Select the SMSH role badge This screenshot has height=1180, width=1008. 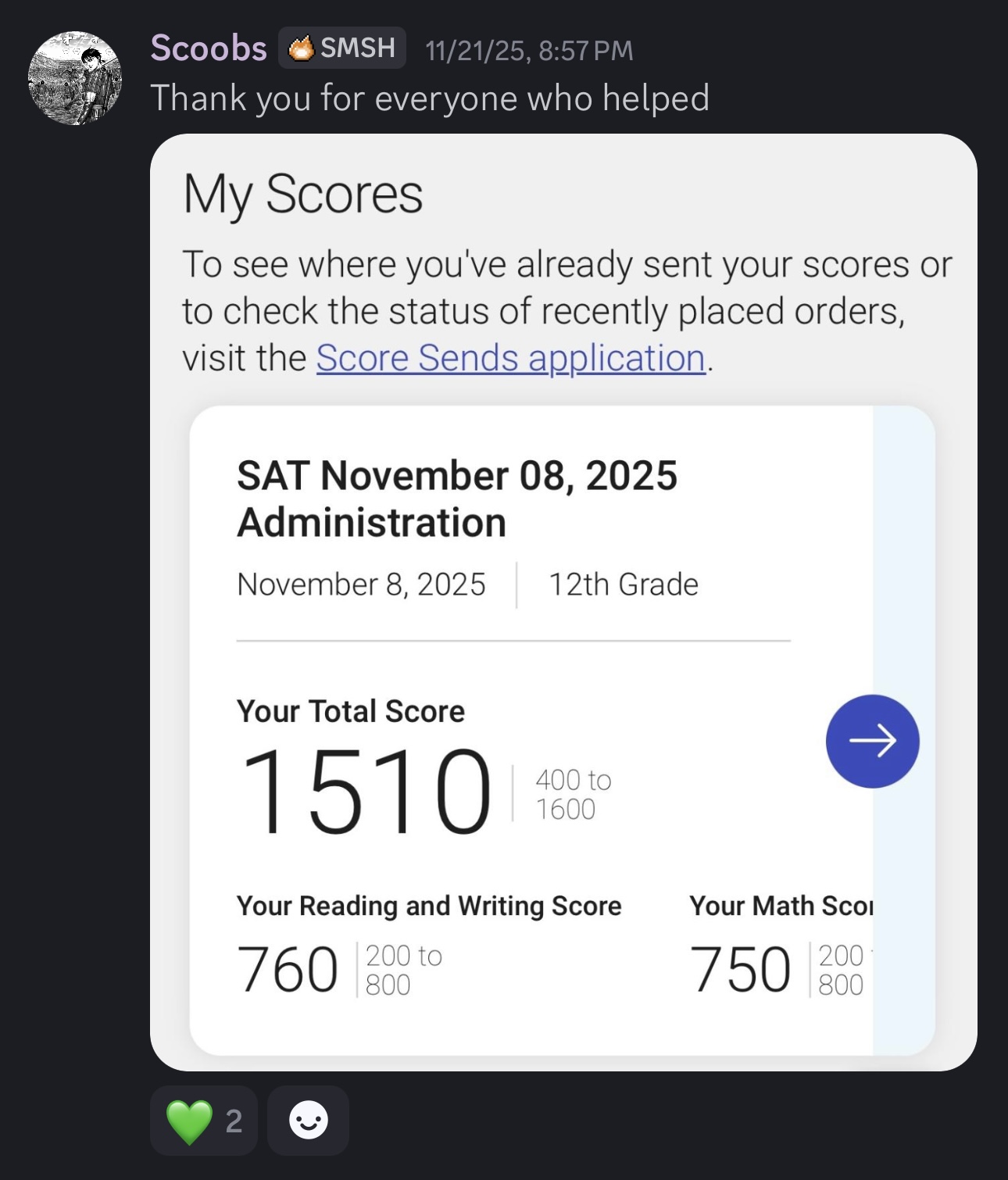coord(341,49)
